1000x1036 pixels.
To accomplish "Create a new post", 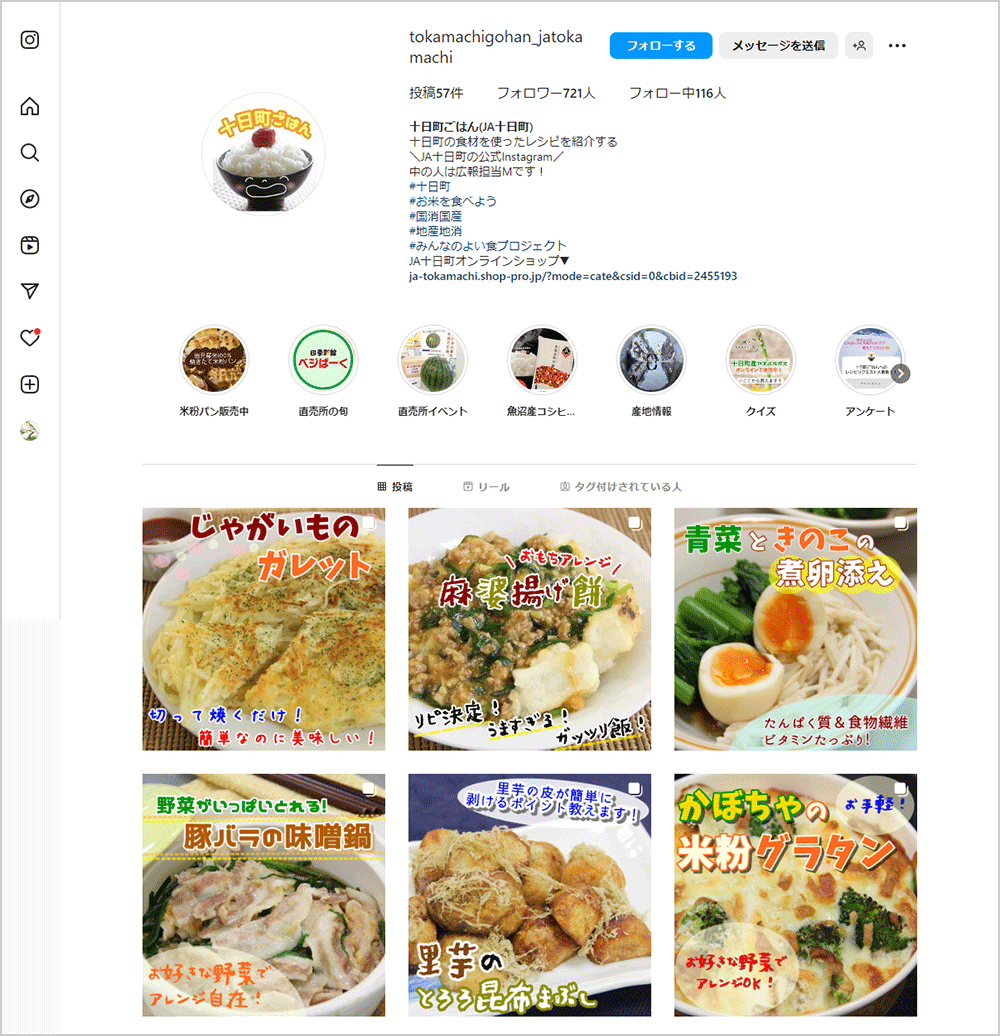I will tap(30, 385).
